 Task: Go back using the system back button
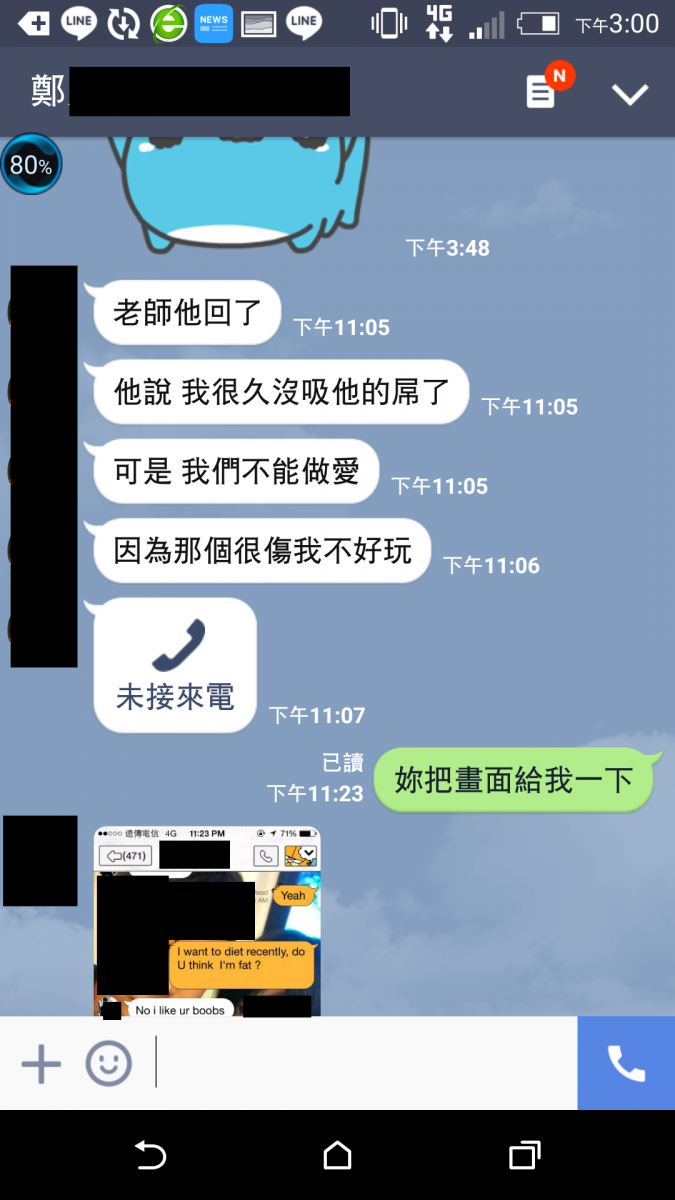click(x=150, y=1156)
